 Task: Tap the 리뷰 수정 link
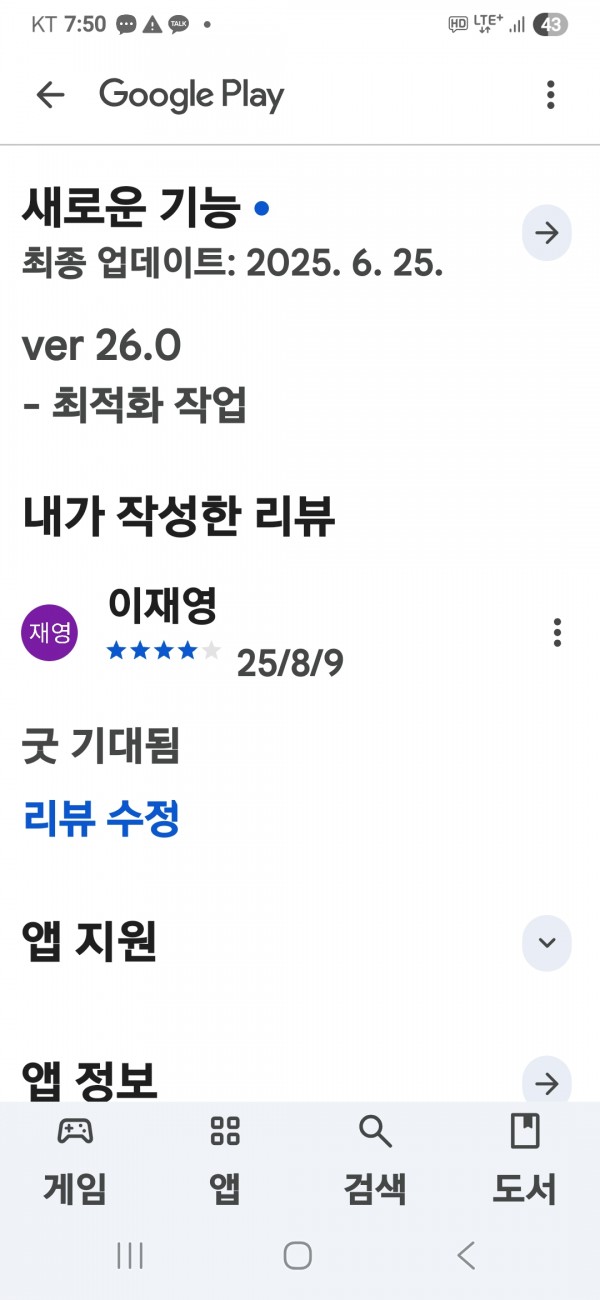pos(101,819)
